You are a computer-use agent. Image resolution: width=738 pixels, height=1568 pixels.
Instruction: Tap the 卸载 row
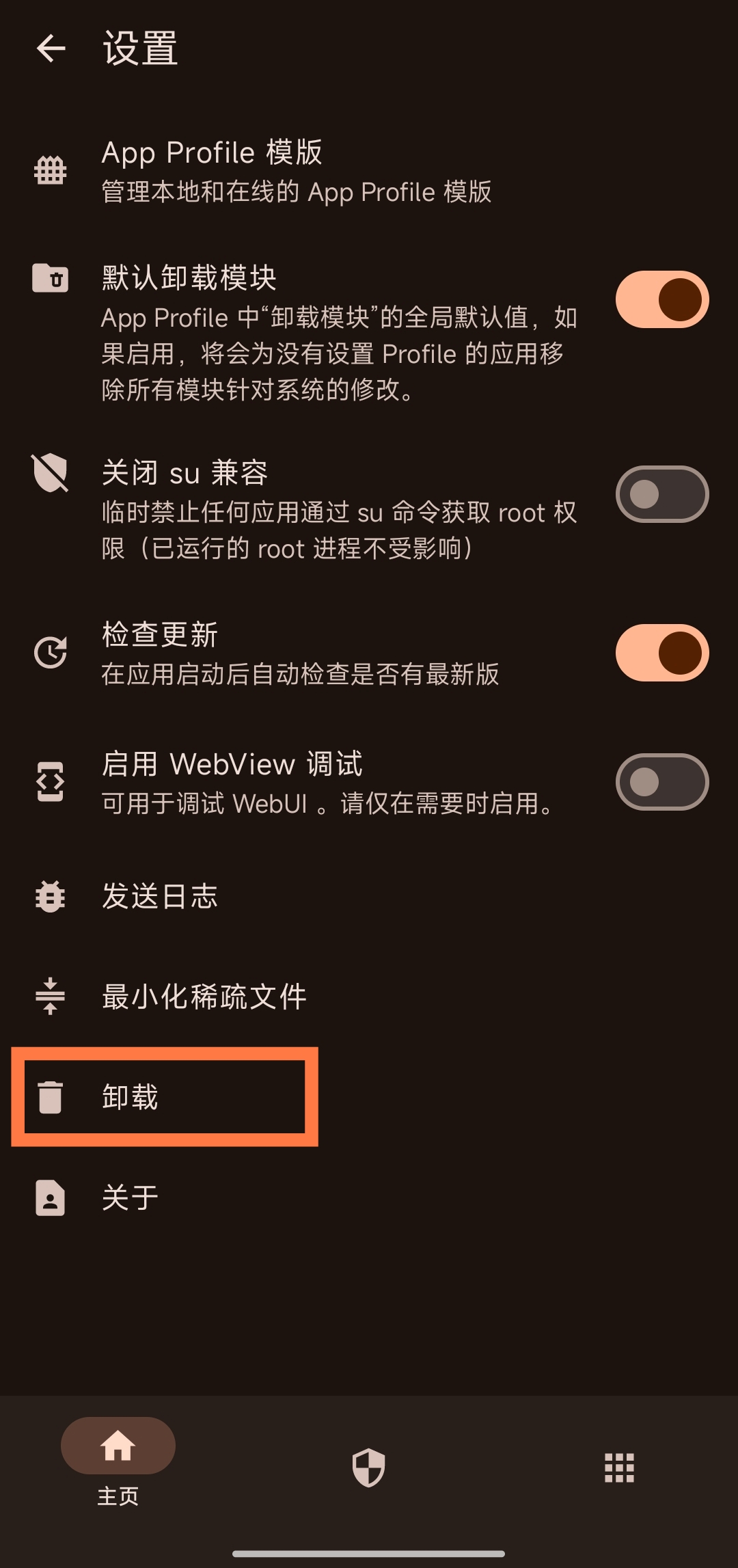369,1097
